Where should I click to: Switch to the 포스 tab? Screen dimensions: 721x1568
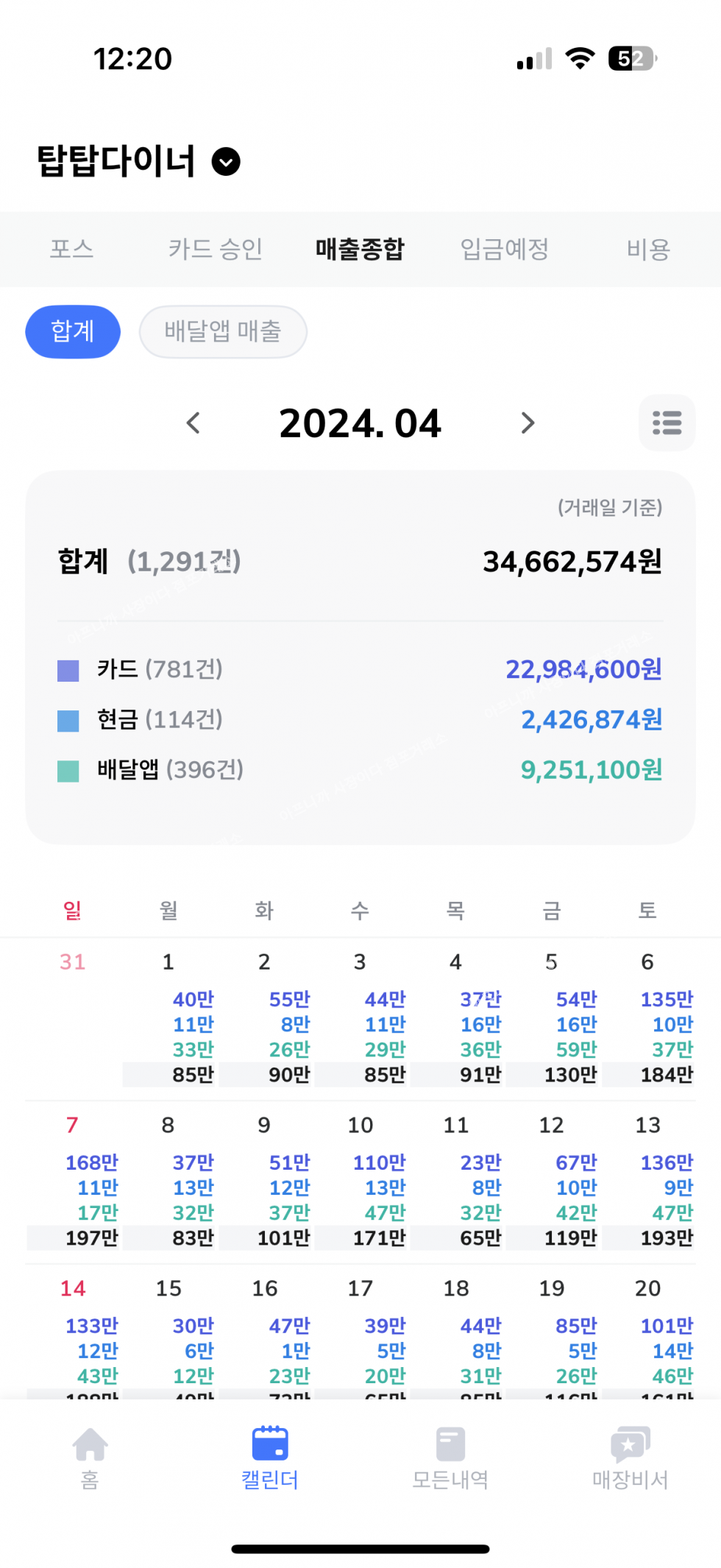pos(71,250)
